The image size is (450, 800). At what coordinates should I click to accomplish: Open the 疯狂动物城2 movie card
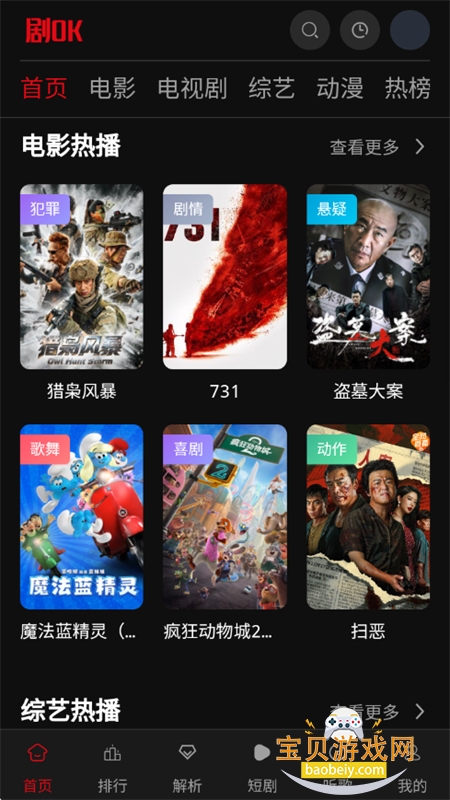pyautogui.click(x=224, y=533)
